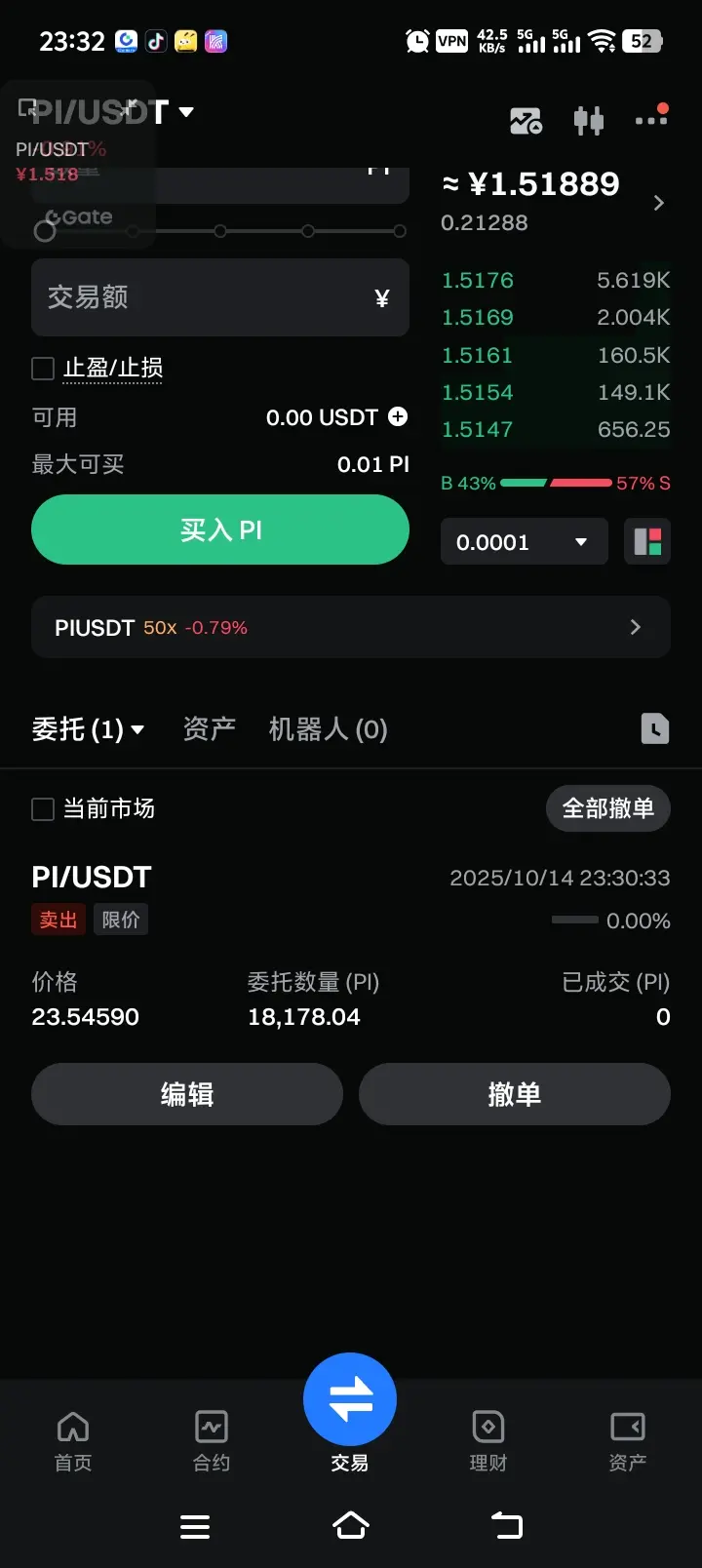Tap 全部撤单 to cancel all orders
The width and height of the screenshot is (702, 1568).
tap(608, 808)
